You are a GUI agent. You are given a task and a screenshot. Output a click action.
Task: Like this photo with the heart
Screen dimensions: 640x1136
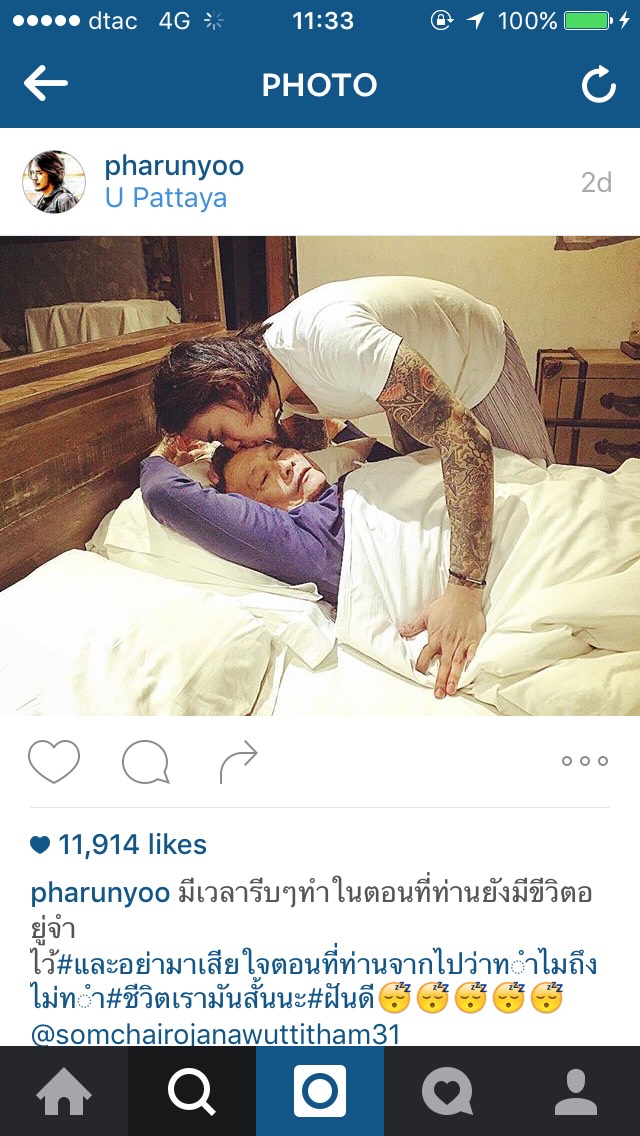click(x=54, y=762)
